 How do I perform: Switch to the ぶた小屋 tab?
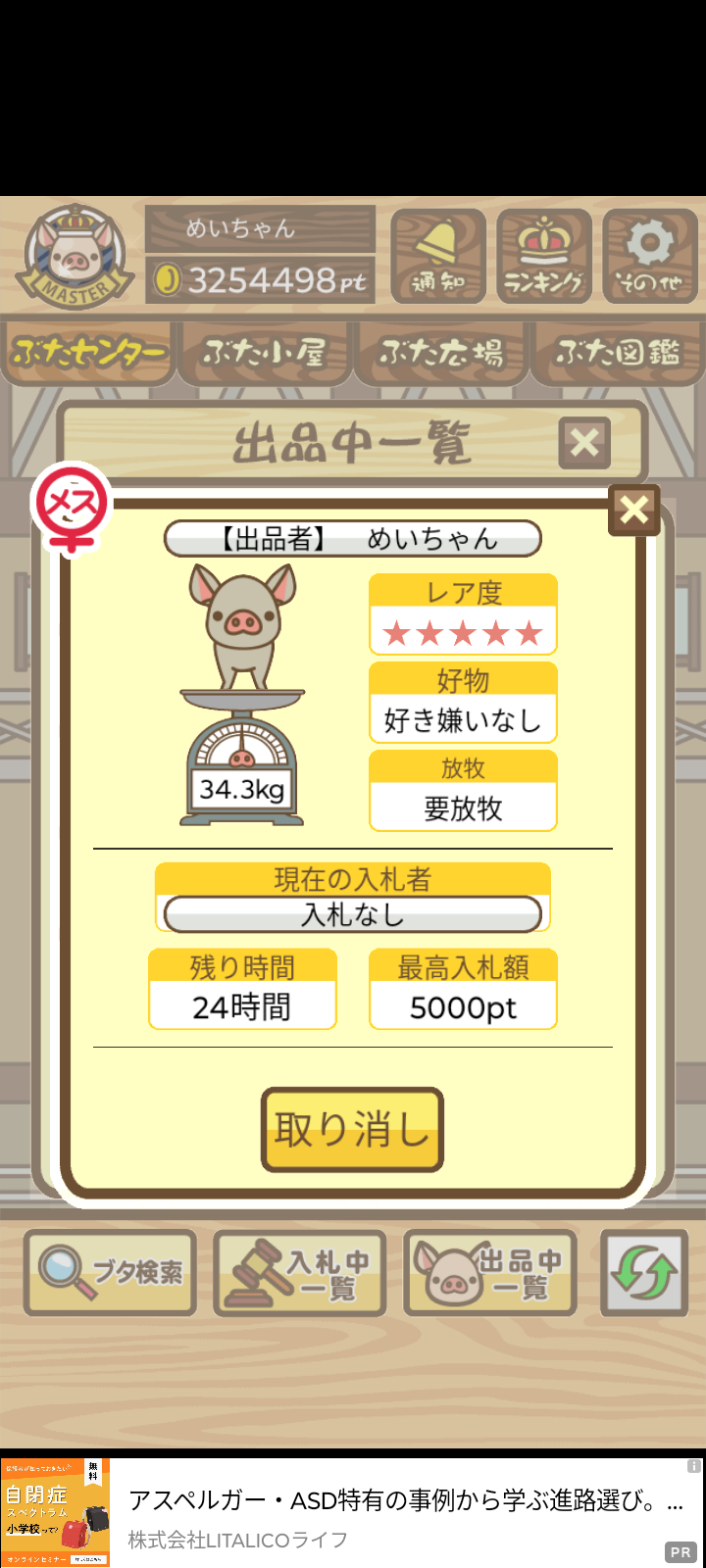click(264, 353)
